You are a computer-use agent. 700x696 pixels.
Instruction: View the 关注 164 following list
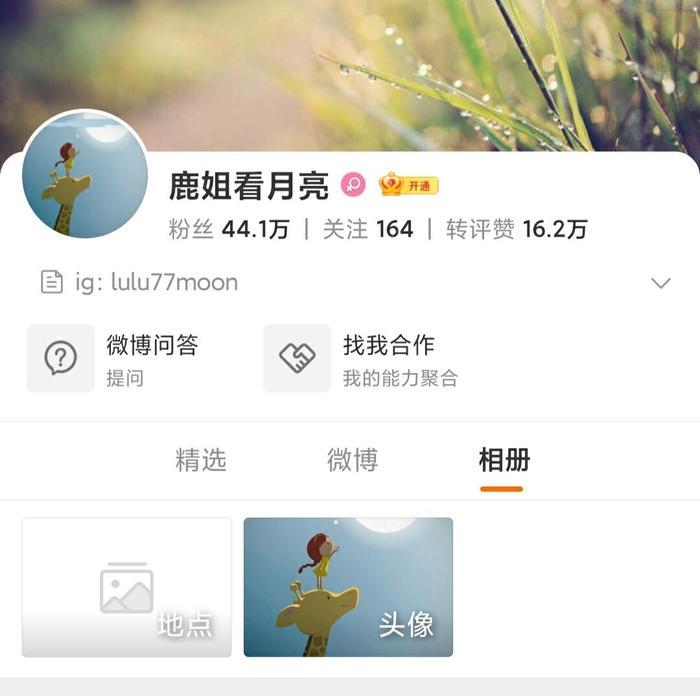pyautogui.click(x=367, y=229)
